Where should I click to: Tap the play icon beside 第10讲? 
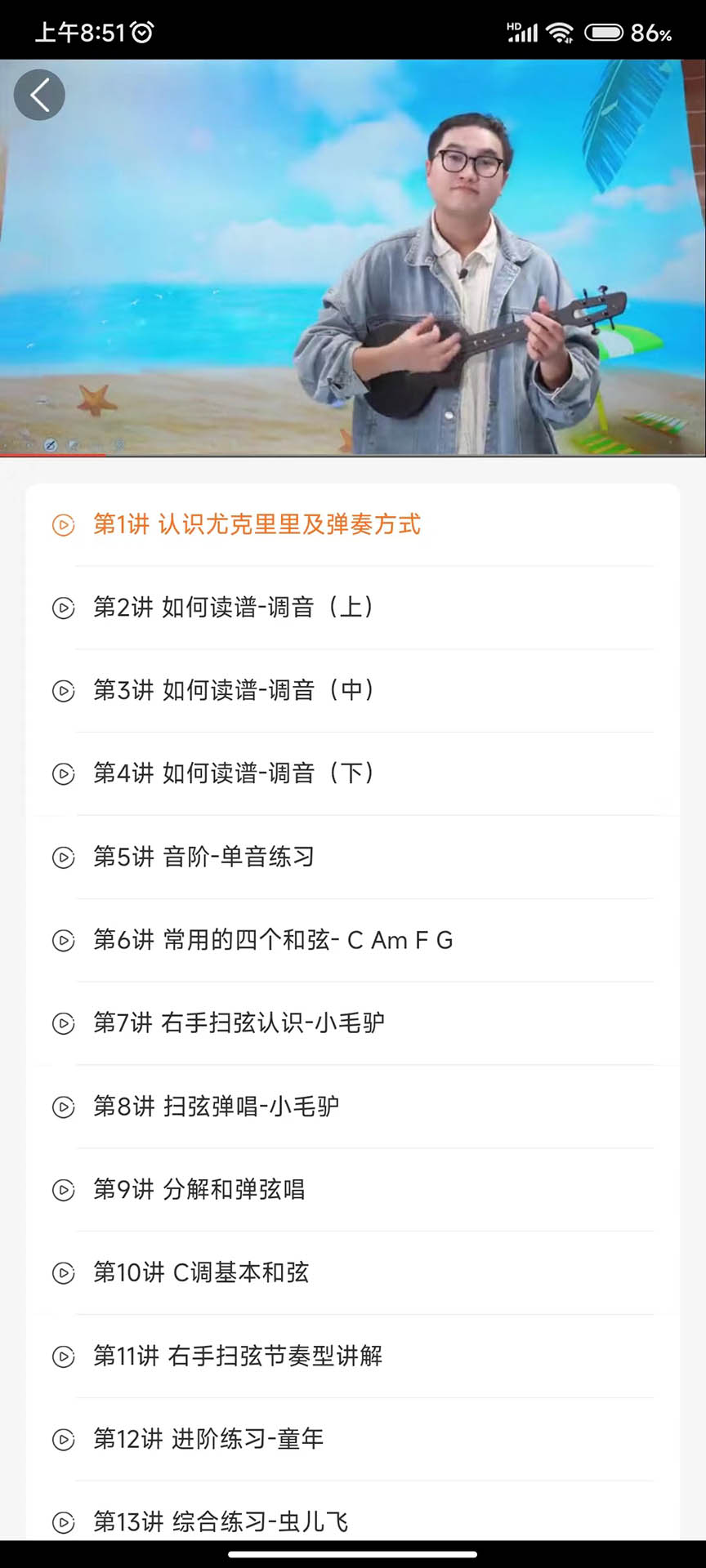coord(63,1272)
